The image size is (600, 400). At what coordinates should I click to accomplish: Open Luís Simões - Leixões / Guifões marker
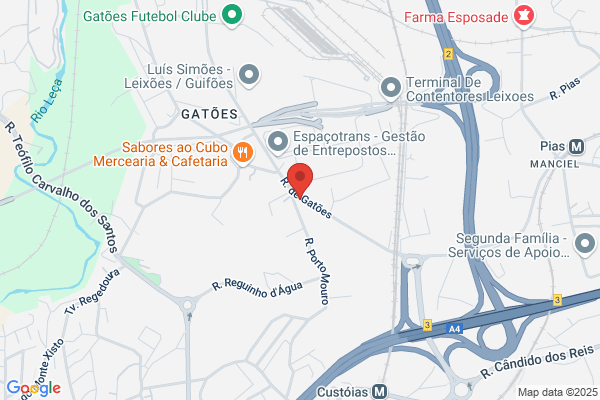[x=249, y=76]
